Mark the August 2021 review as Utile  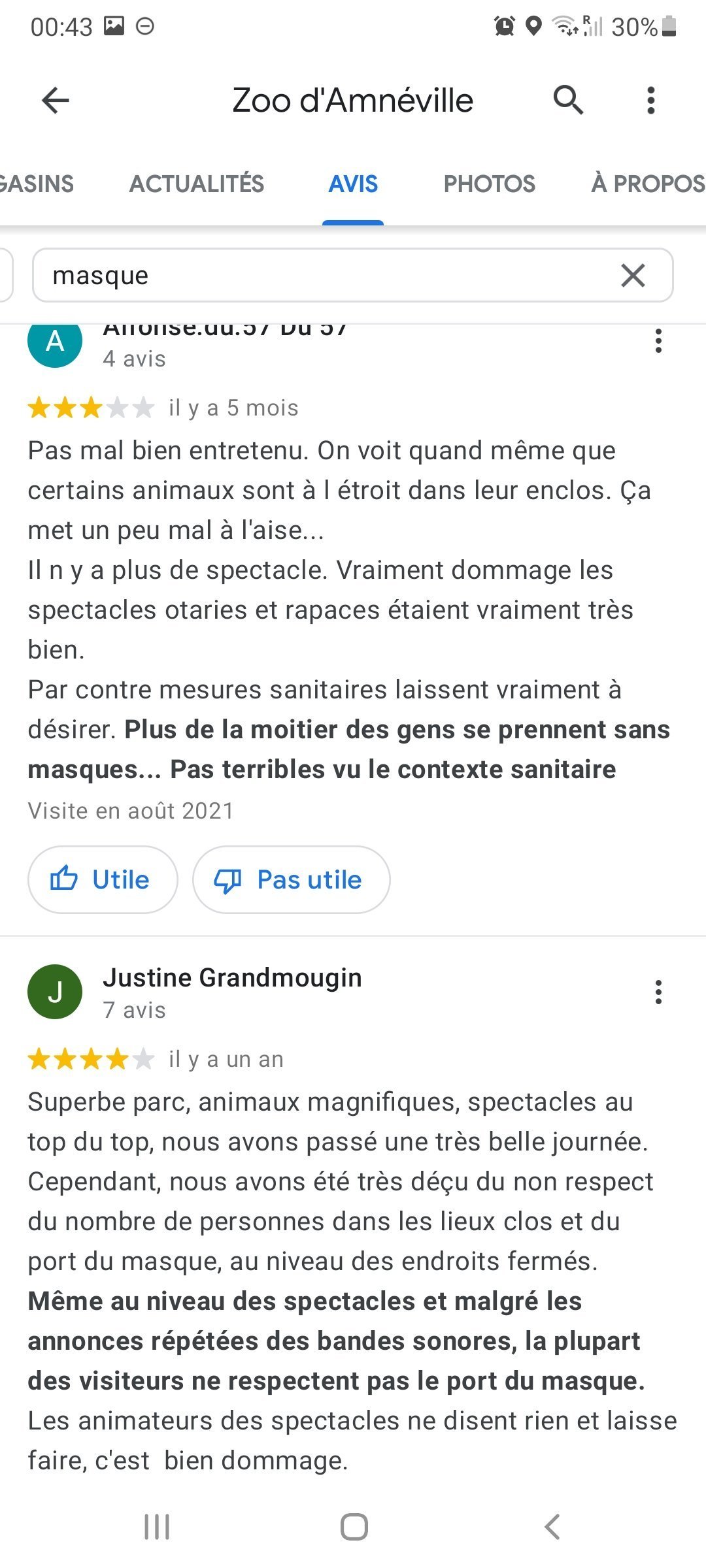pyautogui.click(x=103, y=879)
